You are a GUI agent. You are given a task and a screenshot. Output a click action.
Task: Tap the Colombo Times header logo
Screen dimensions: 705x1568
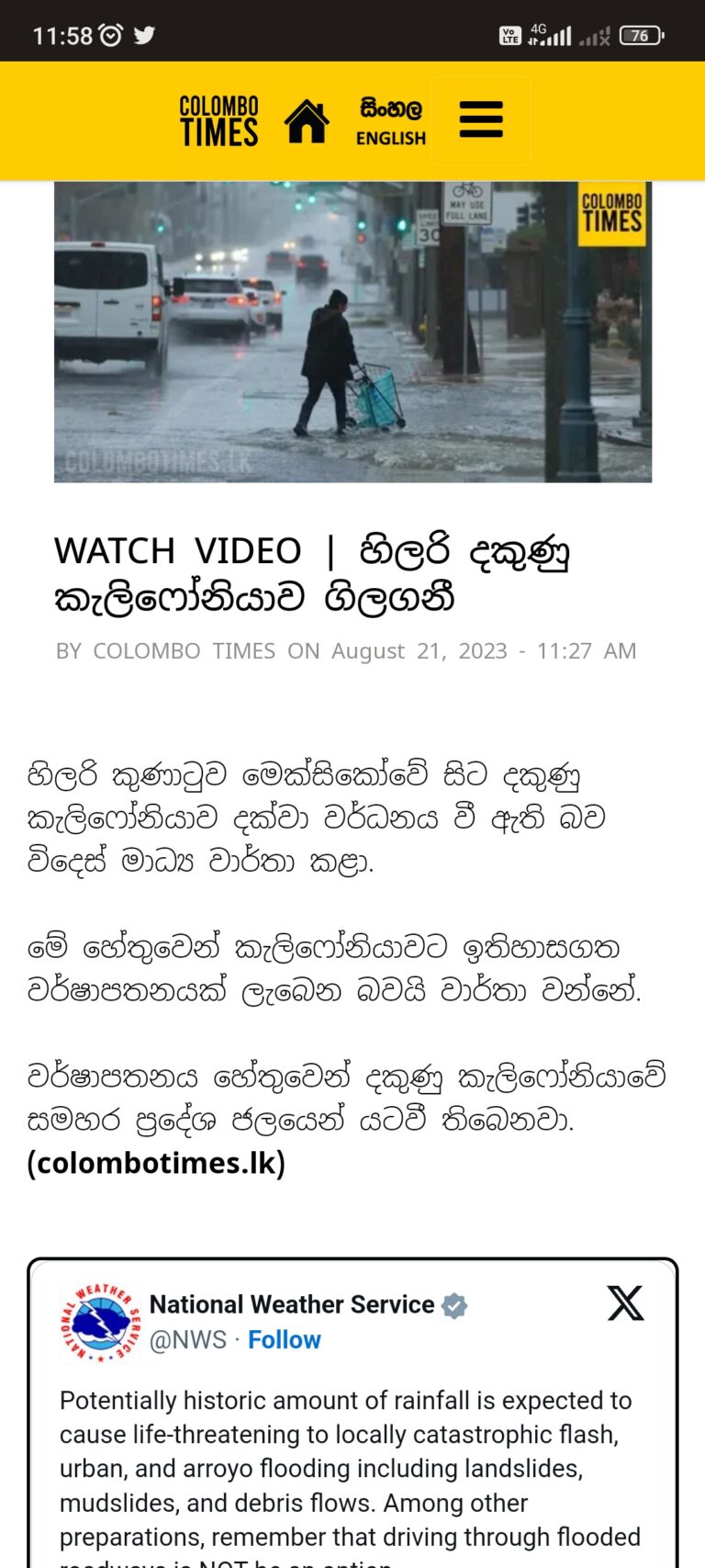[218, 121]
